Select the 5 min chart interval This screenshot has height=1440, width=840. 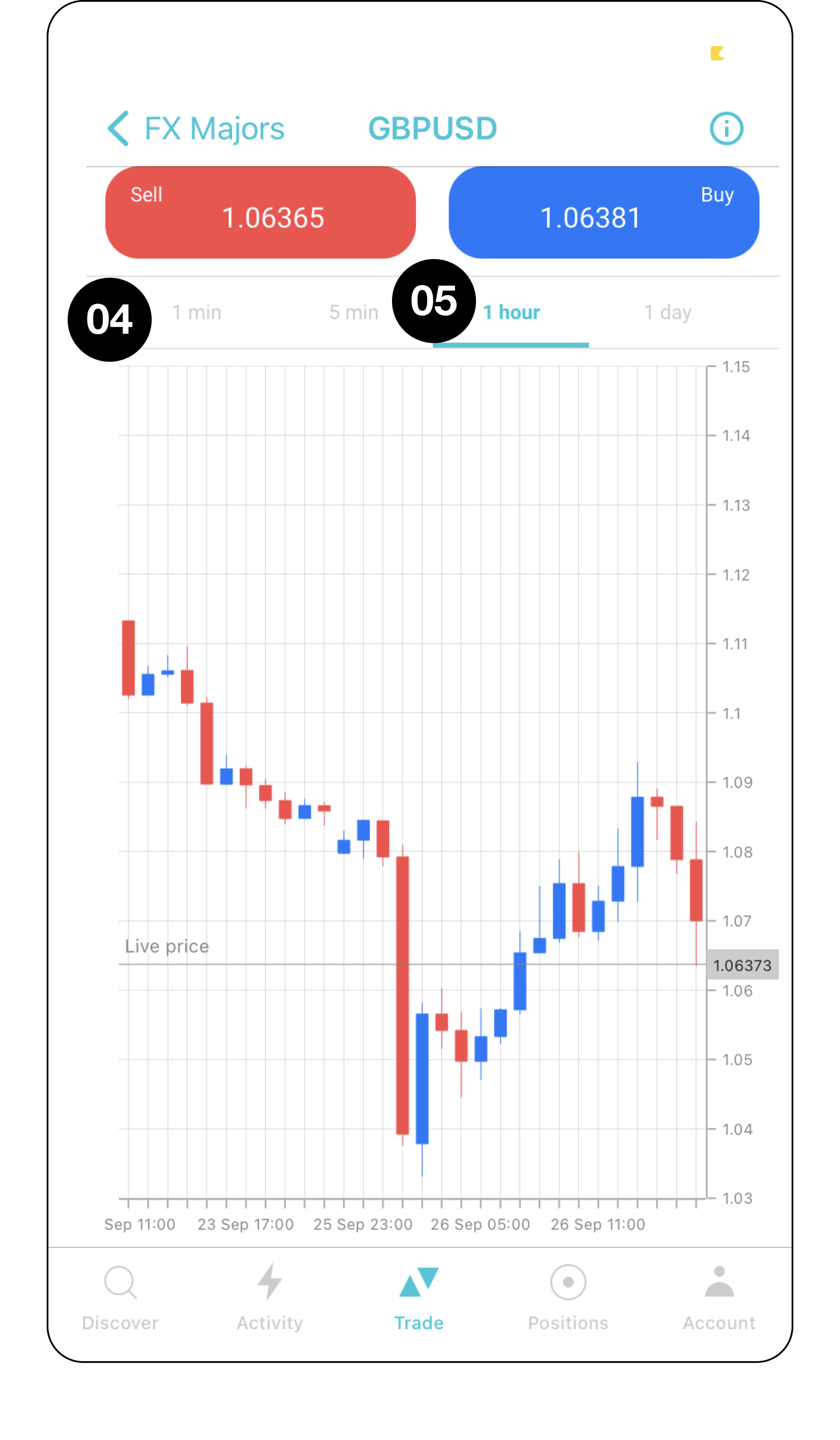pyautogui.click(x=353, y=313)
